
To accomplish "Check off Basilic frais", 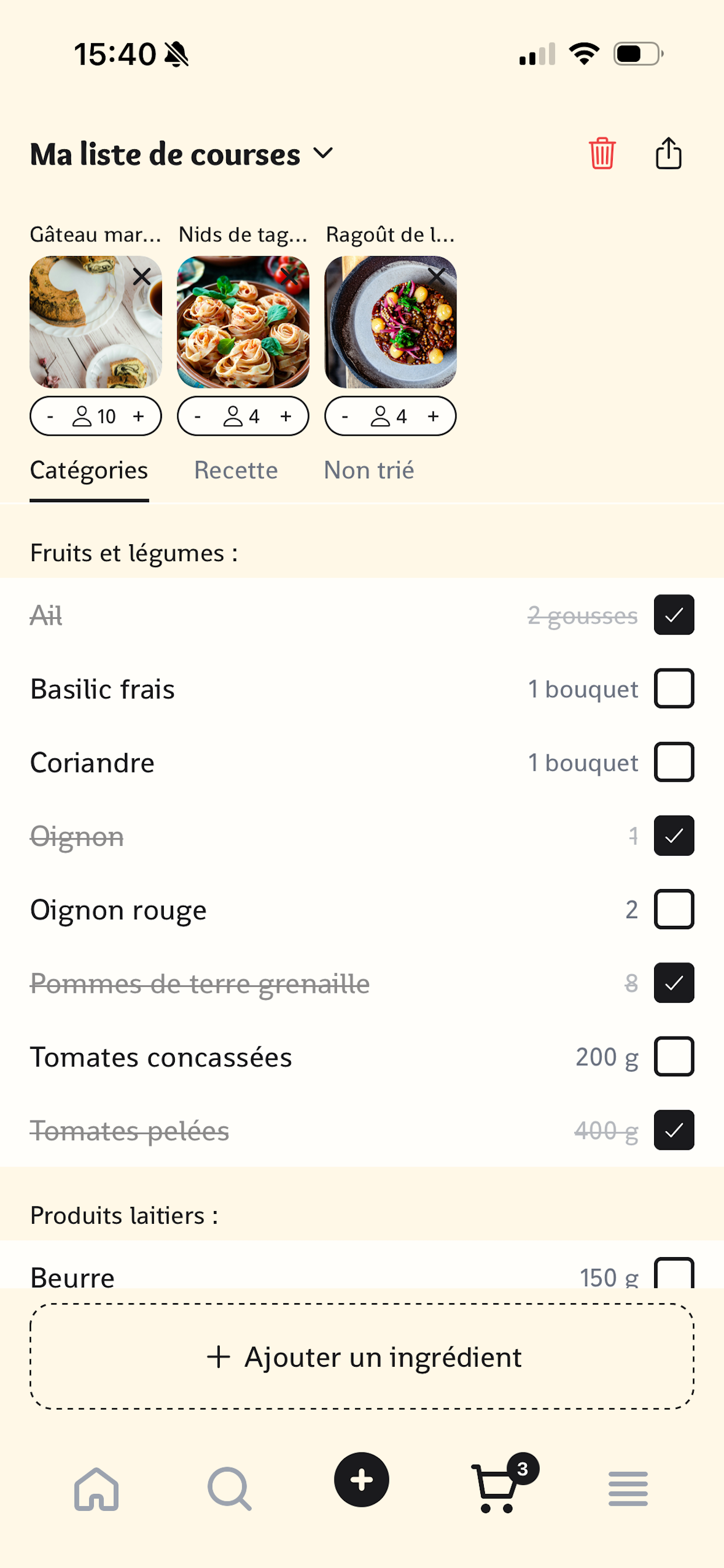I will (673, 688).
